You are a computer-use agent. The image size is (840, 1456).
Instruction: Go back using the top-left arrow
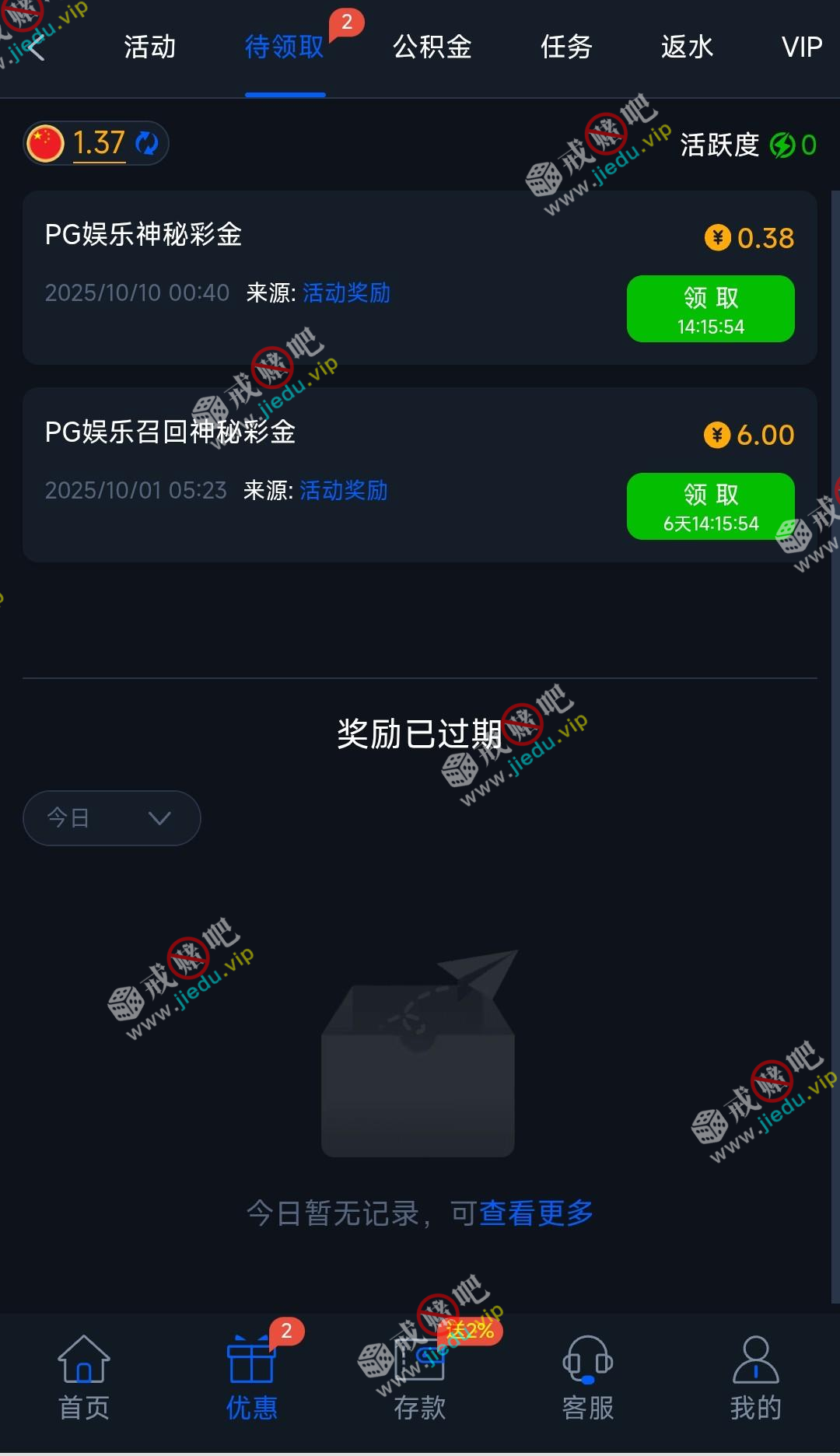(36, 47)
